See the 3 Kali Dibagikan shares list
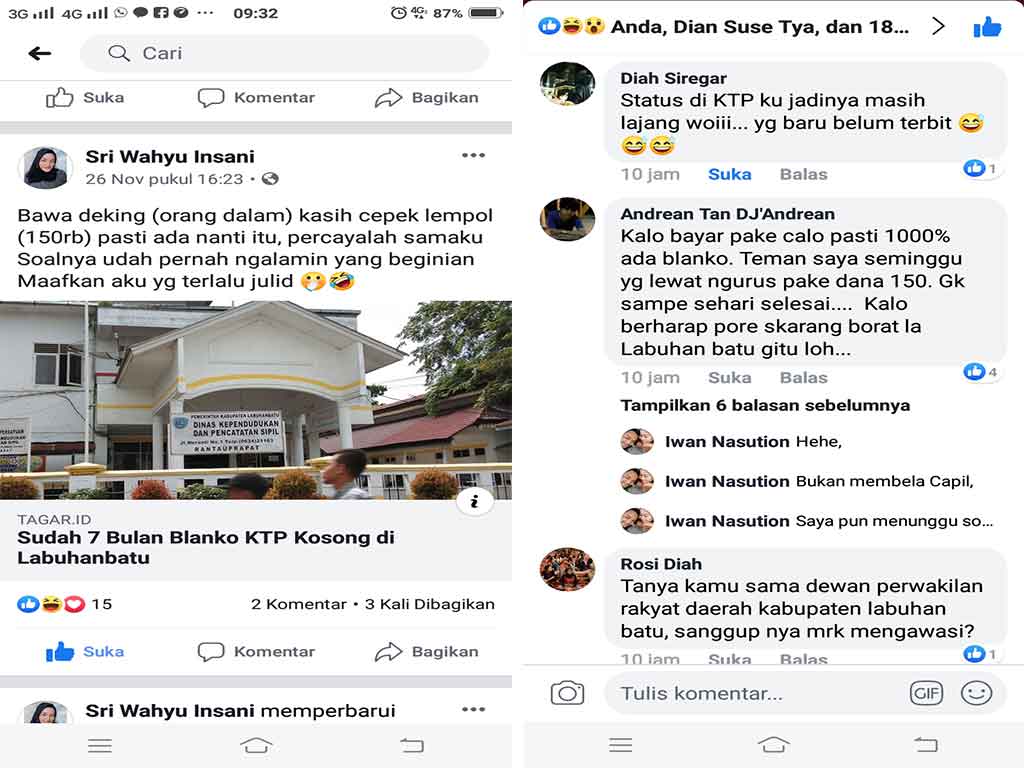1024x768 pixels. pos(429,604)
